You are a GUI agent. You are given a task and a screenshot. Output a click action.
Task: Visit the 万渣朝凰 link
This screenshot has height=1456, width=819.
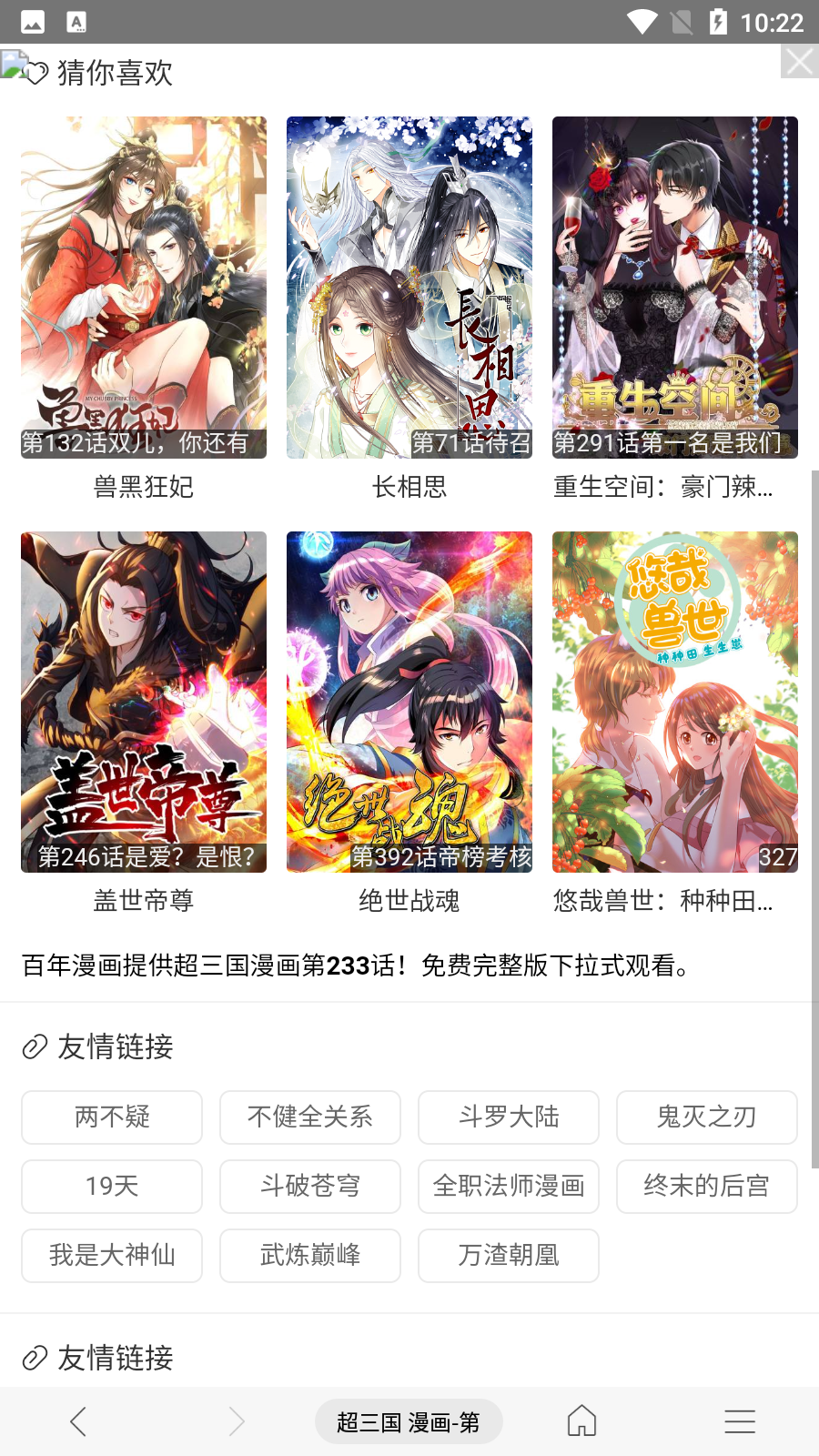pos(508,1256)
